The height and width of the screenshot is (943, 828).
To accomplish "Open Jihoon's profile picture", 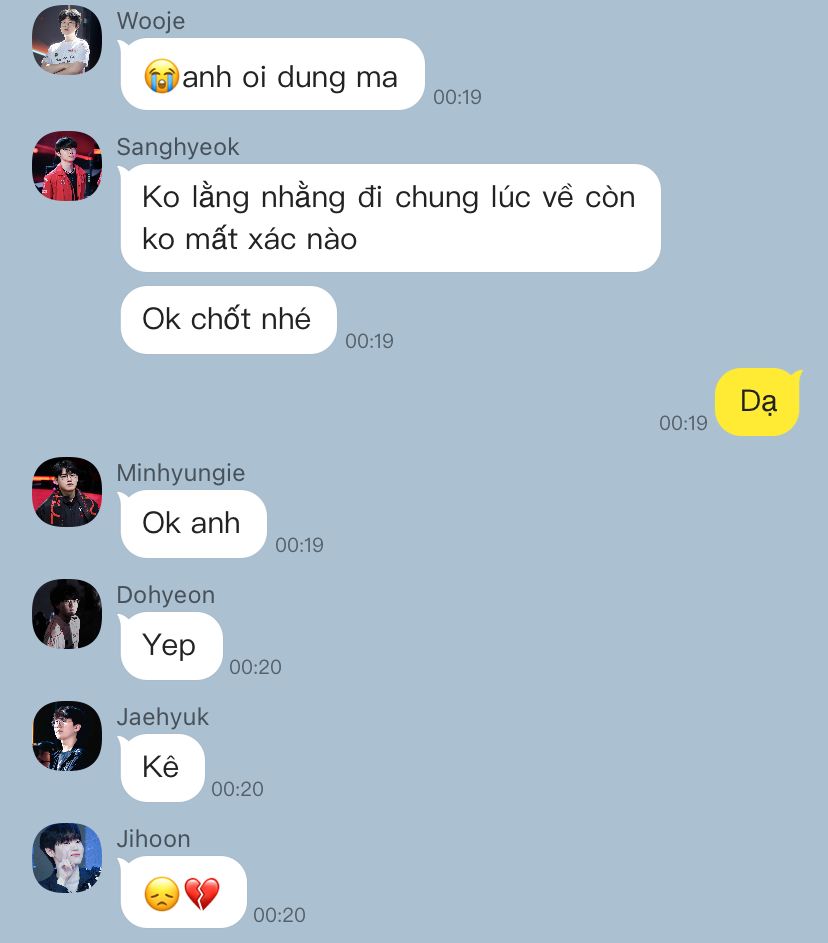I will coord(67,858).
